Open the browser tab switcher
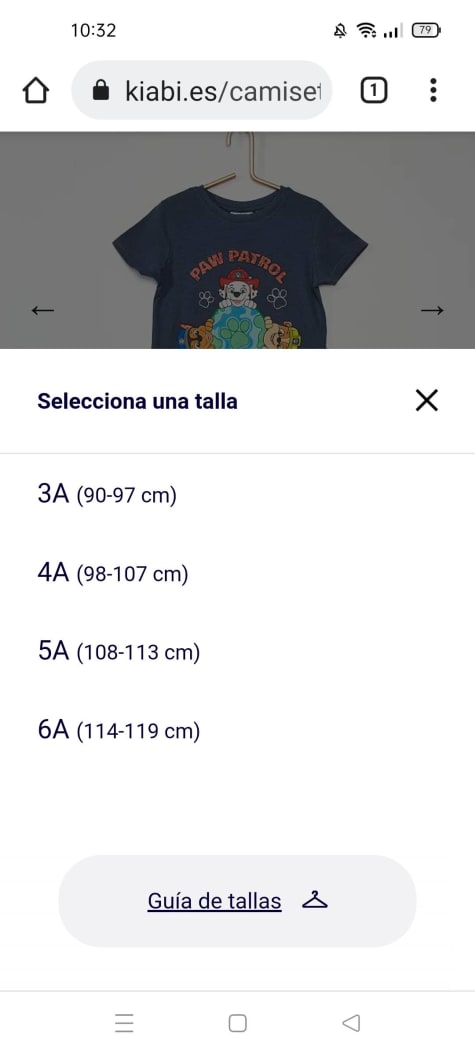475x1056 pixels. point(374,90)
